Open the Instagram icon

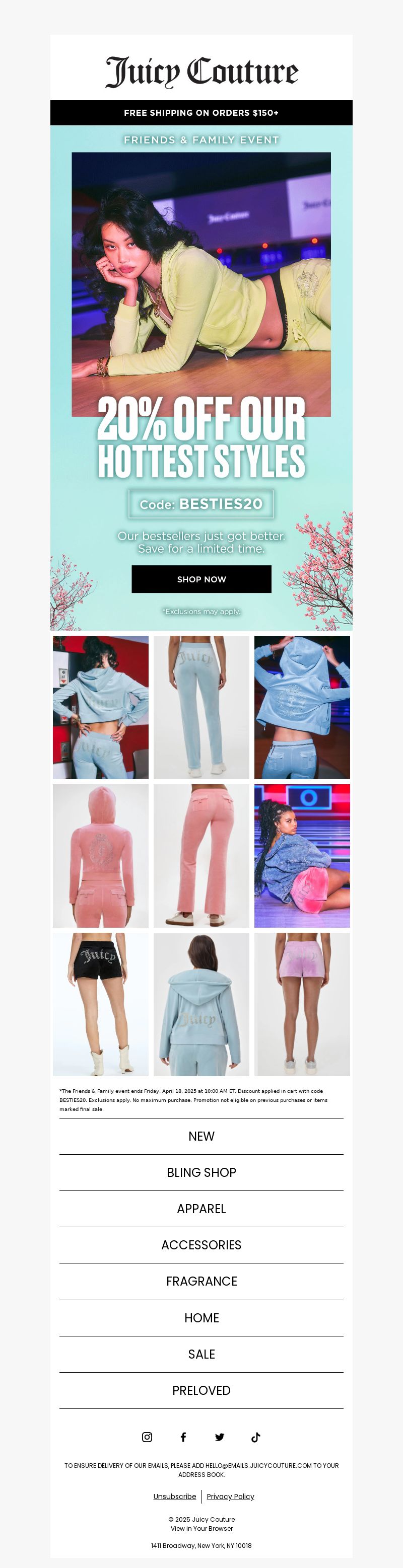pyautogui.click(x=147, y=1437)
